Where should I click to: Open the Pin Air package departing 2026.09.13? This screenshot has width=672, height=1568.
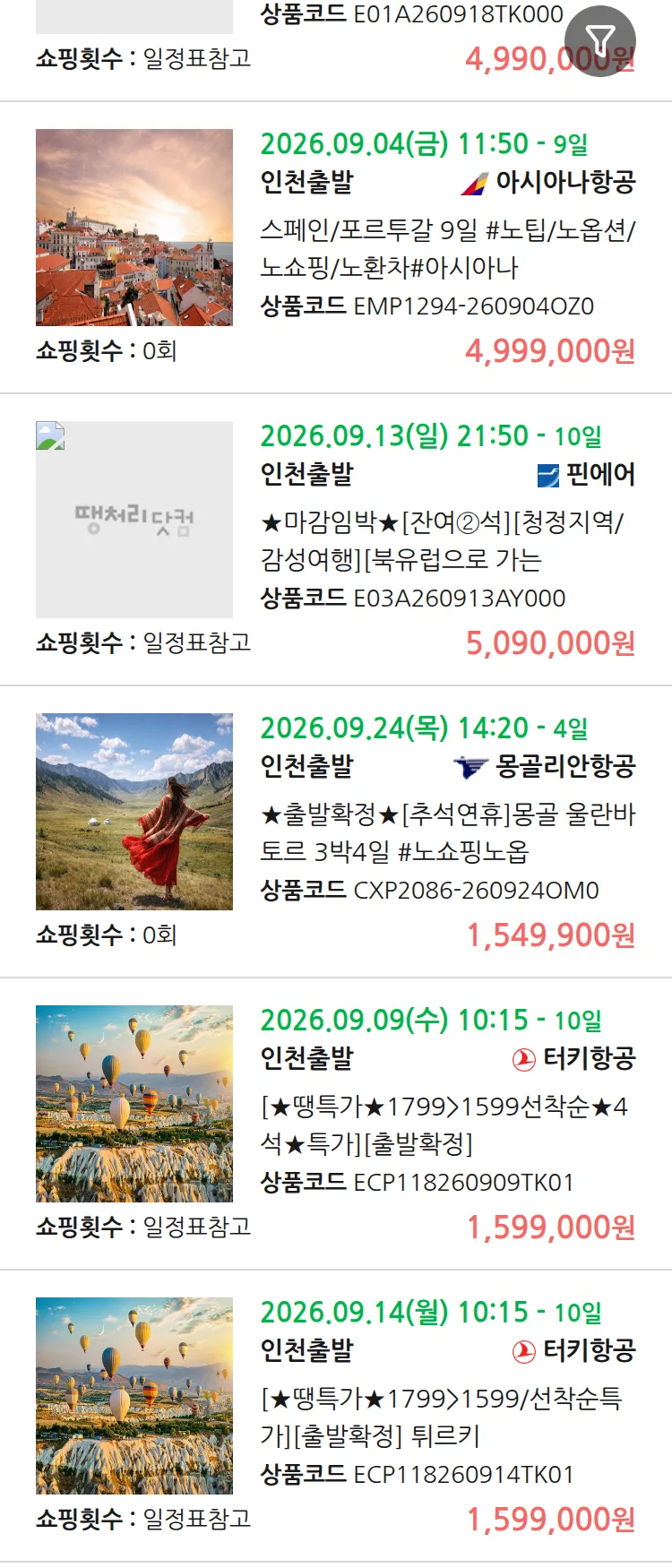pyautogui.click(x=336, y=540)
